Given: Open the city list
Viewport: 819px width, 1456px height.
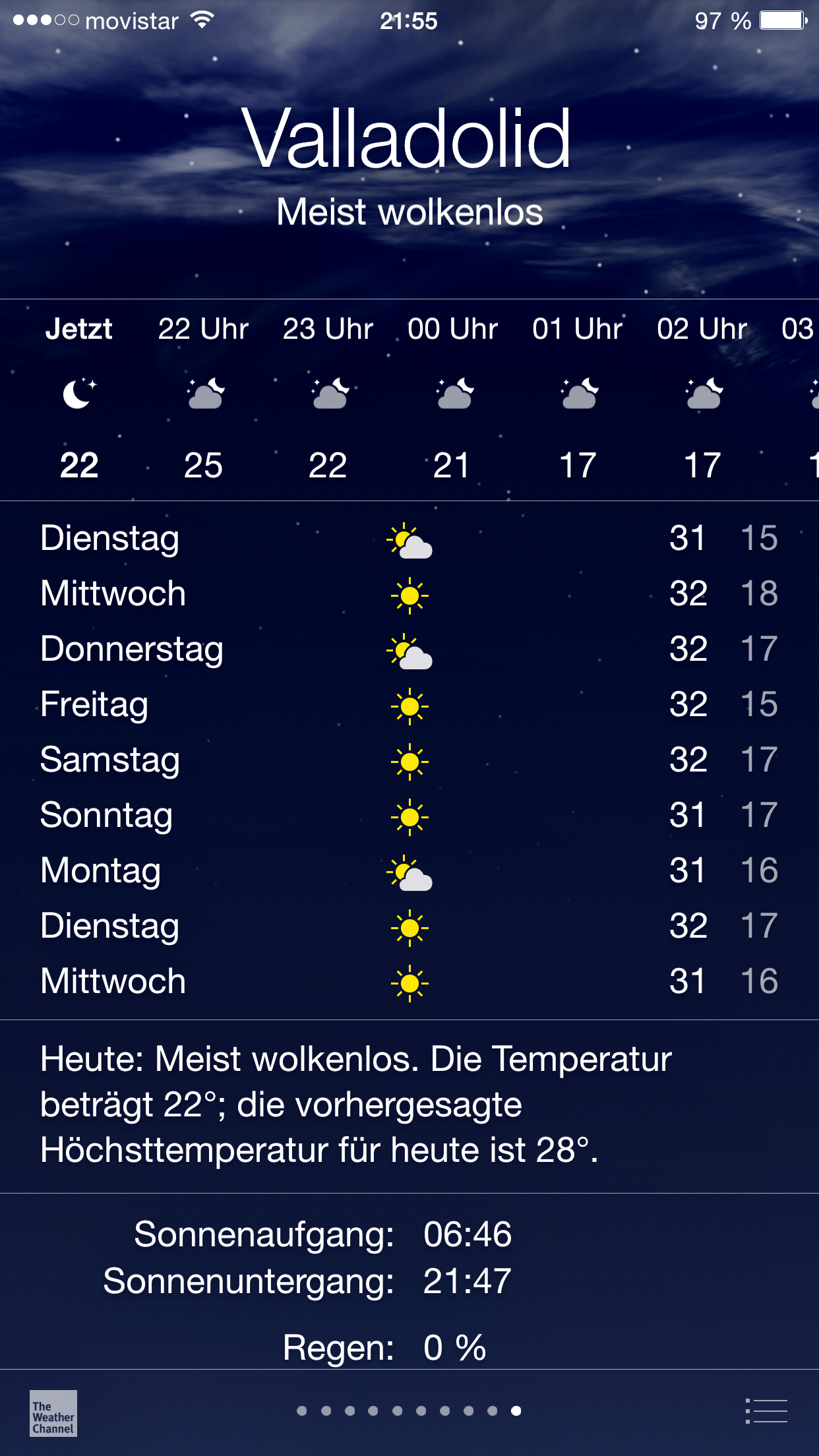Looking at the screenshot, I should [766, 1411].
